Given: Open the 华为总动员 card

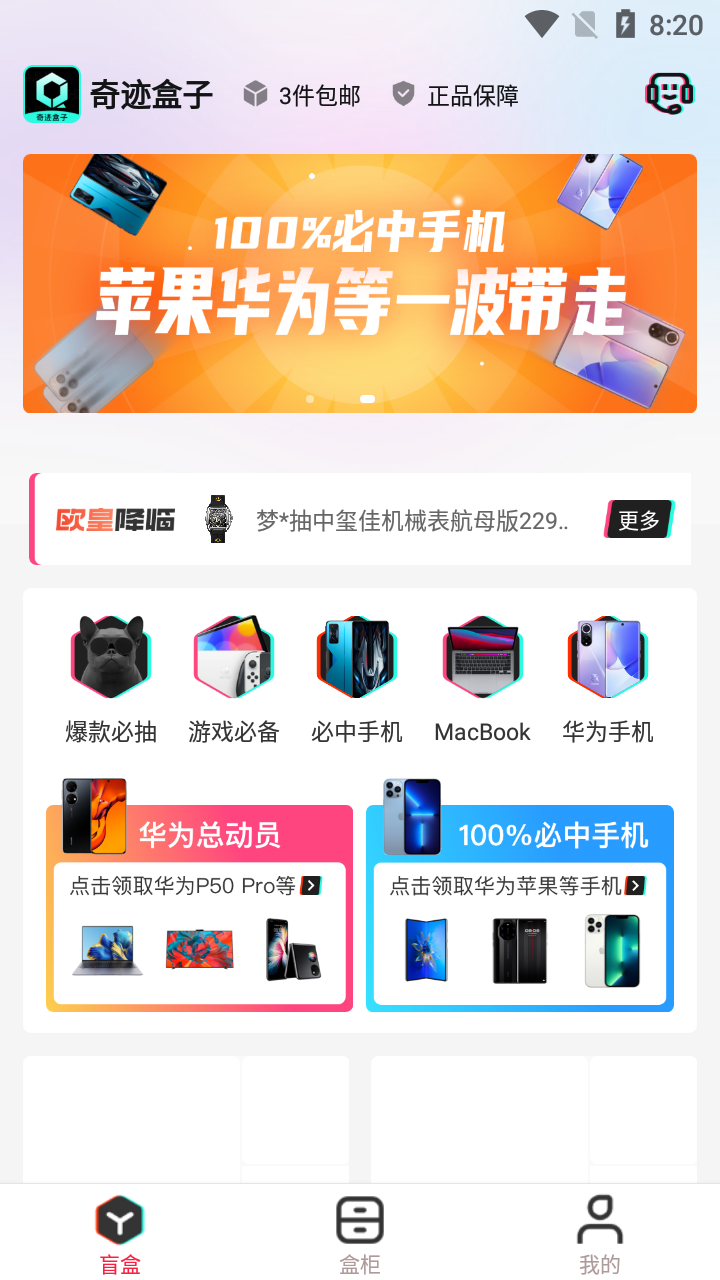Looking at the screenshot, I should coord(199,910).
